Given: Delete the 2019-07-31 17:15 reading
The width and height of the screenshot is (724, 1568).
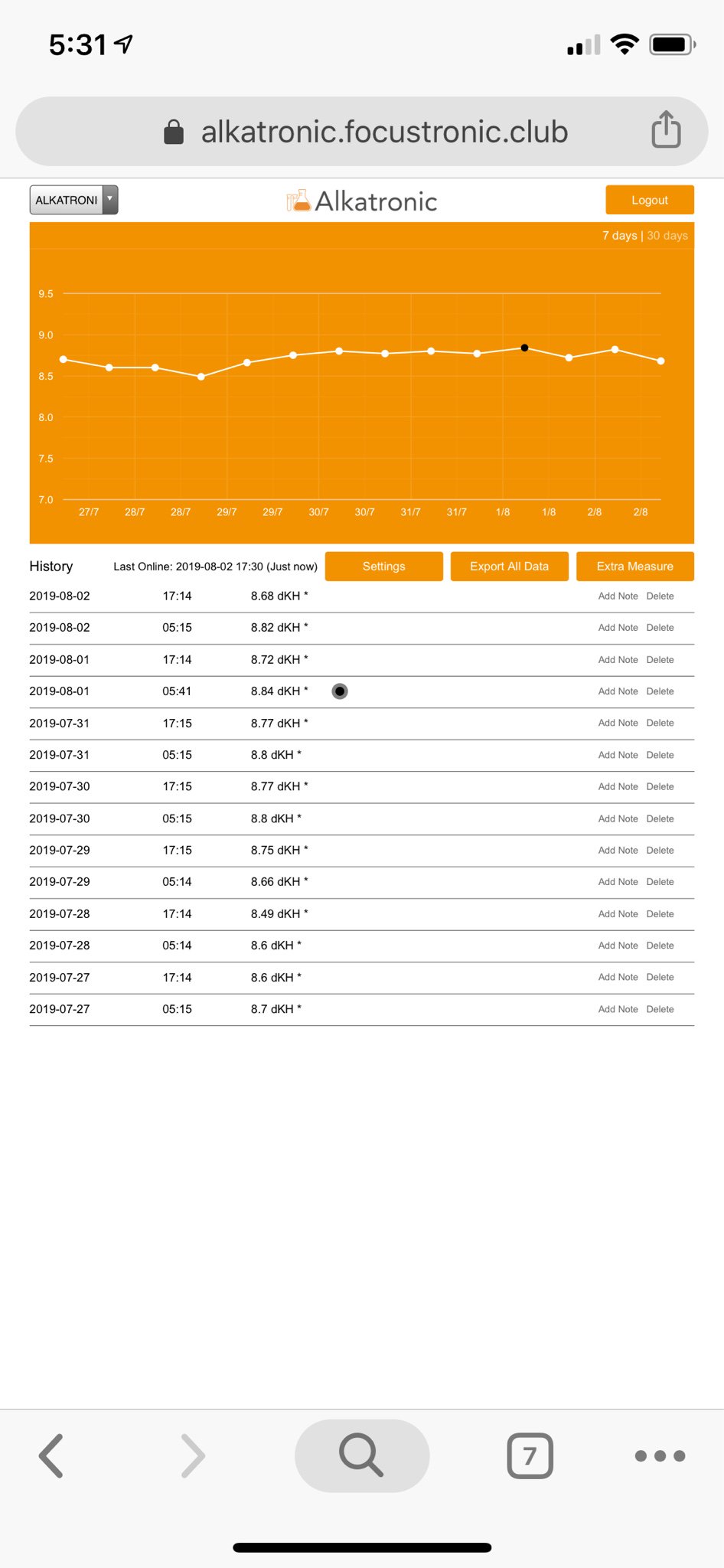Looking at the screenshot, I should [660, 723].
